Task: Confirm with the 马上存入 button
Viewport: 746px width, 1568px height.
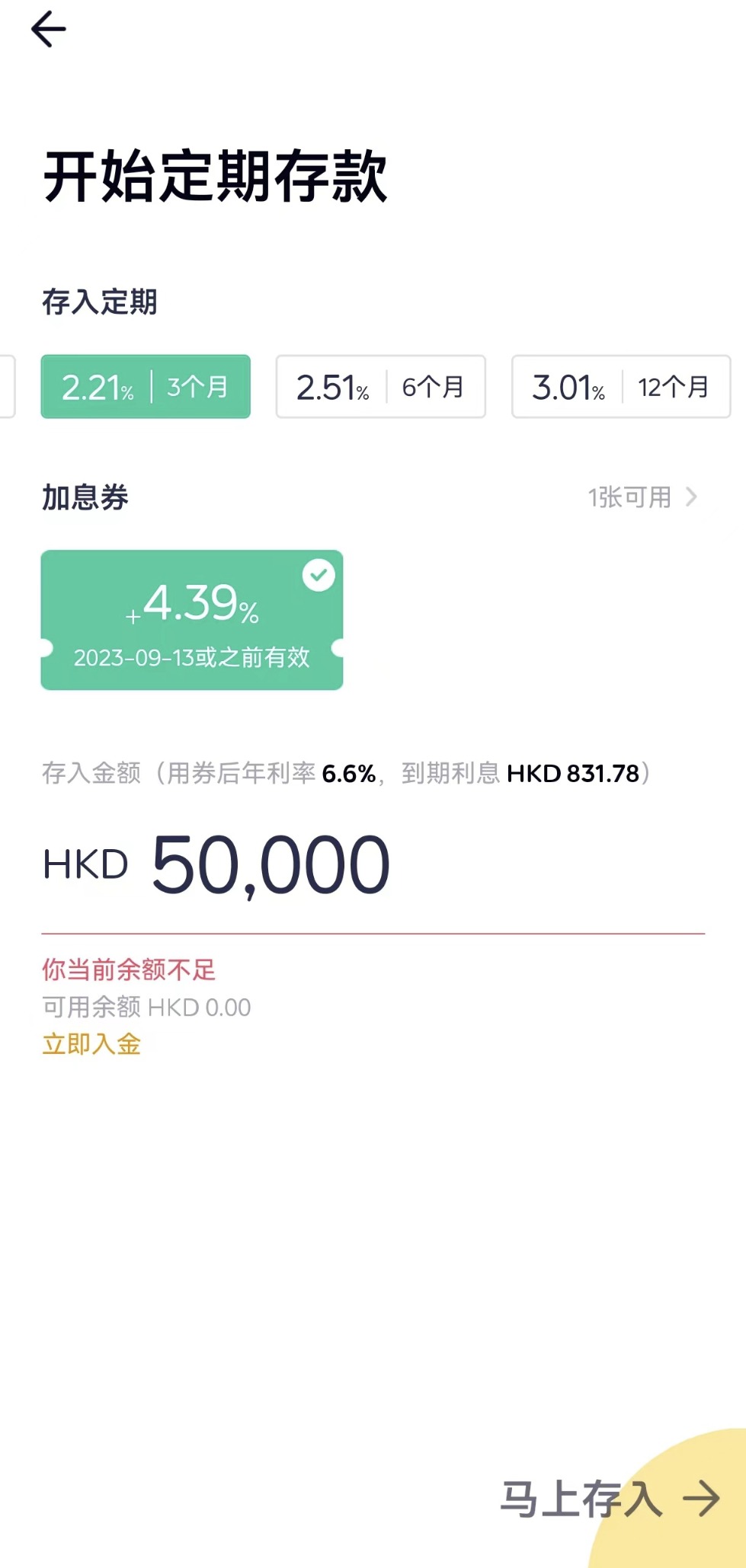Action: (610, 1499)
